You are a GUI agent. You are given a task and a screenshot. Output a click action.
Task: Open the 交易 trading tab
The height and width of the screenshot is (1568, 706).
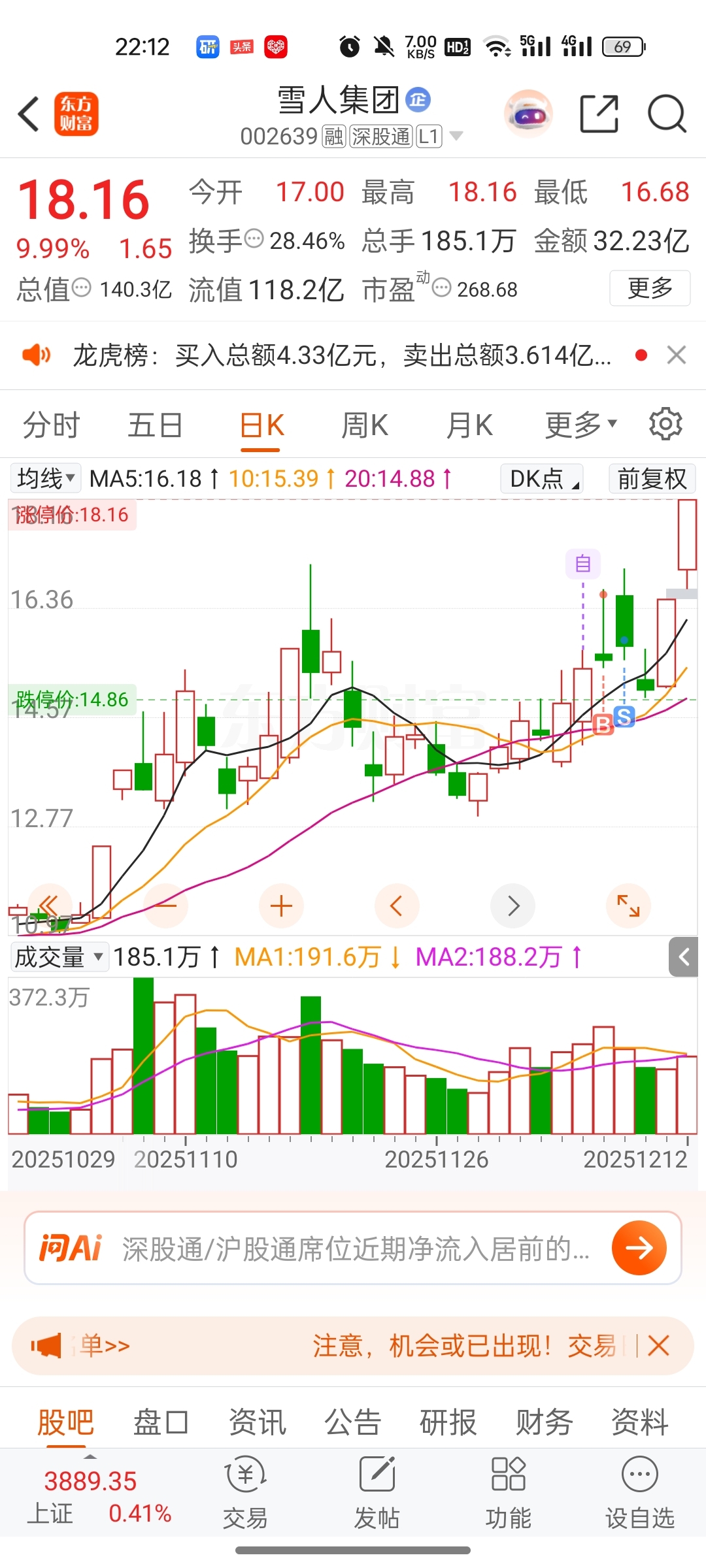(x=245, y=1494)
